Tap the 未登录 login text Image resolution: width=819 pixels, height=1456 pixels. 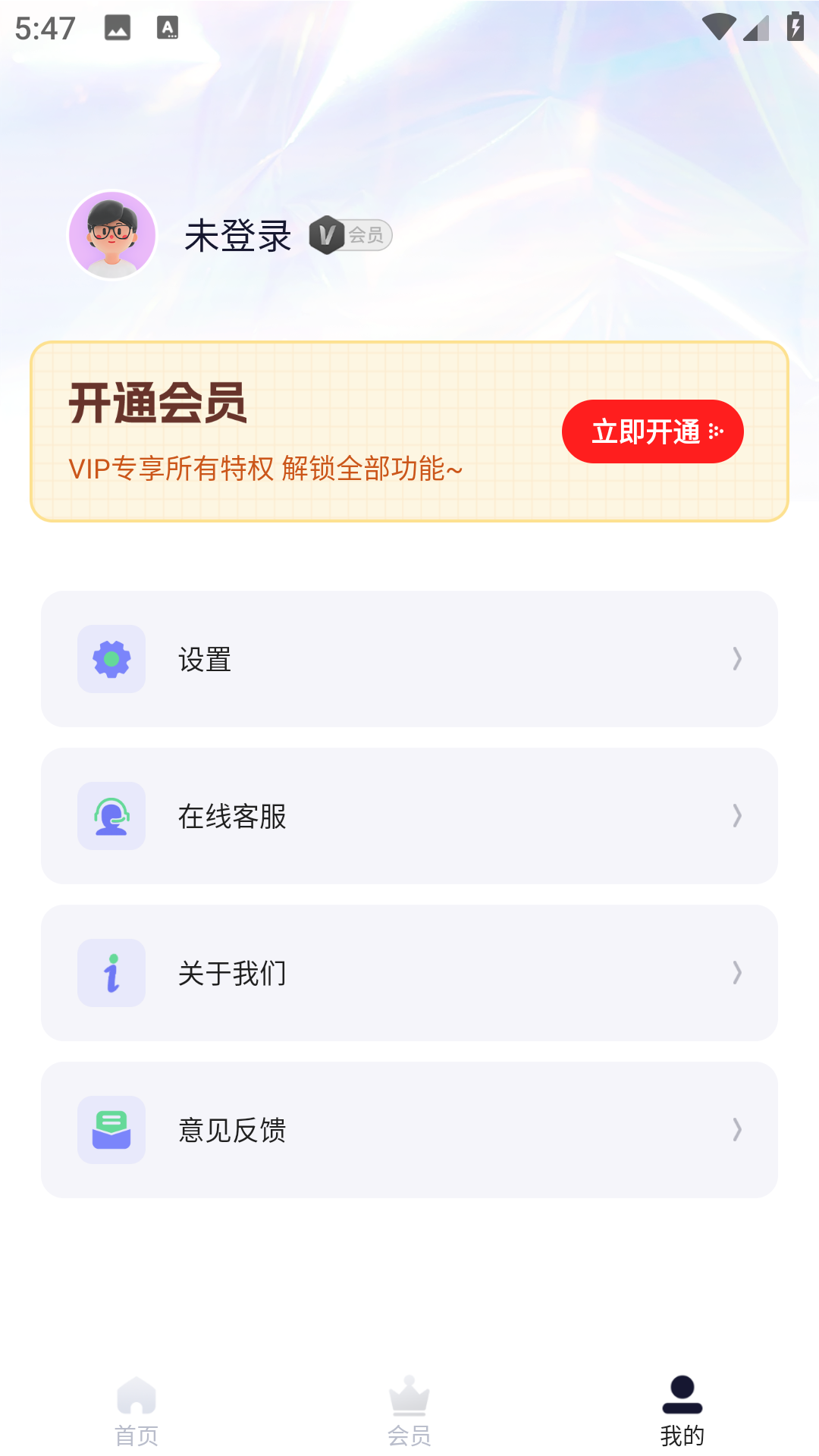tap(237, 235)
